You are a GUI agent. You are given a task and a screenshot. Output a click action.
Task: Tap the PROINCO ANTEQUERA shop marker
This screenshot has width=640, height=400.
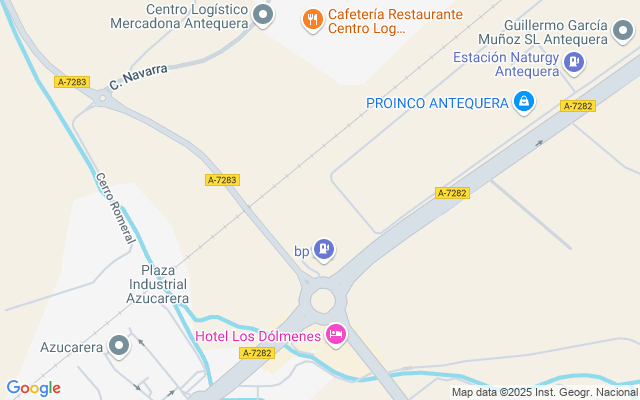click(523, 101)
